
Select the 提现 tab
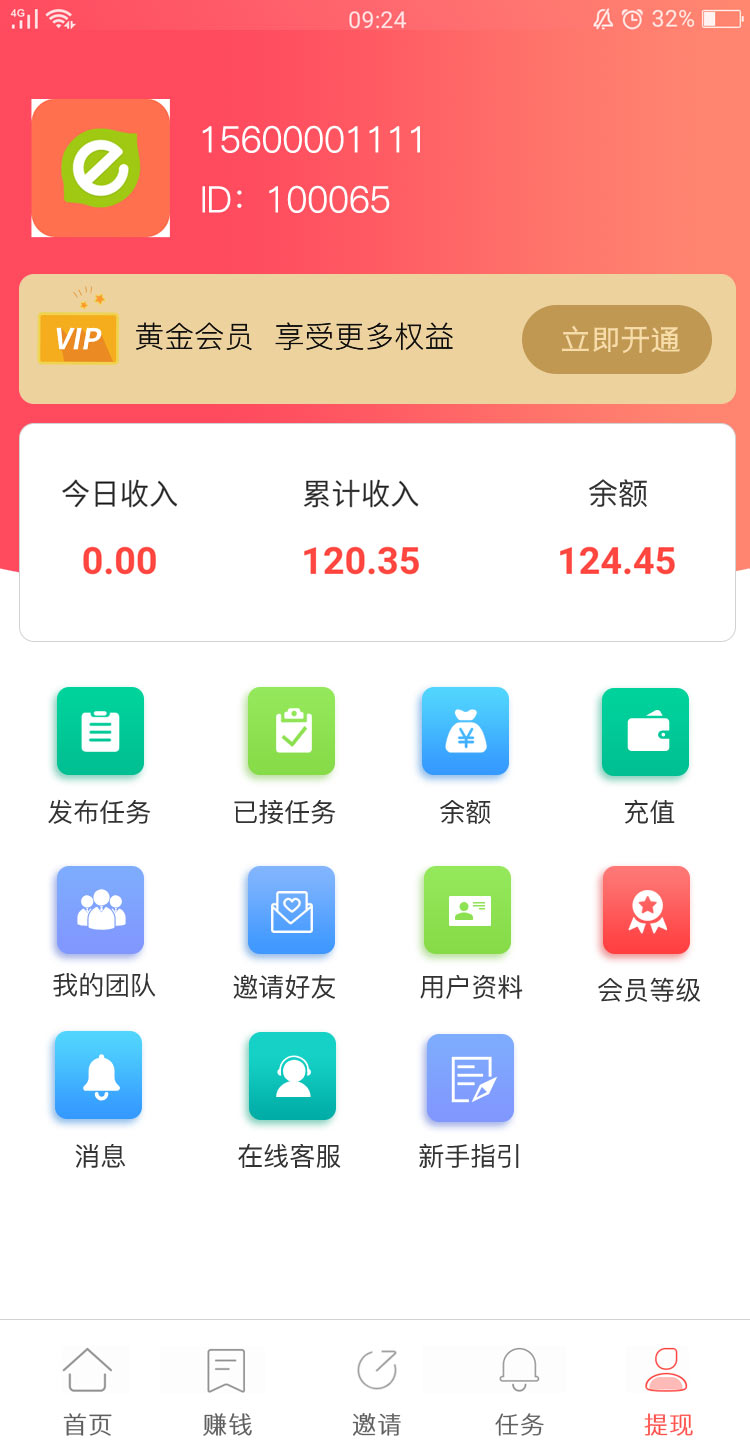pyautogui.click(x=668, y=1391)
